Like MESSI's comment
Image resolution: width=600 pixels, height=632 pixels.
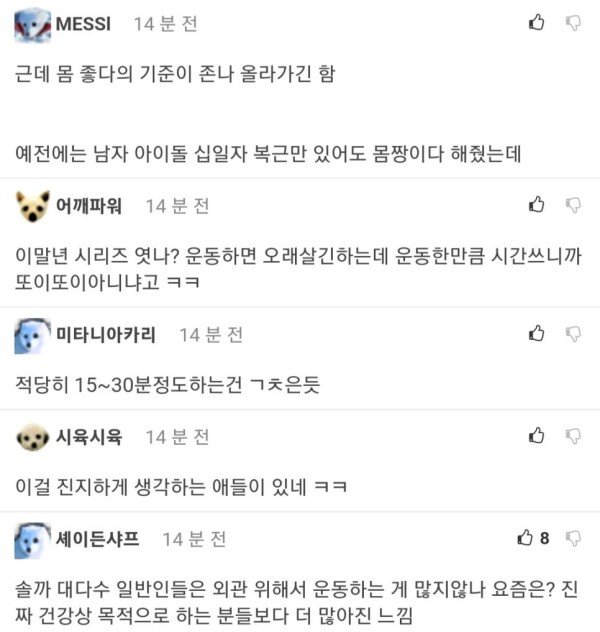coord(538,21)
